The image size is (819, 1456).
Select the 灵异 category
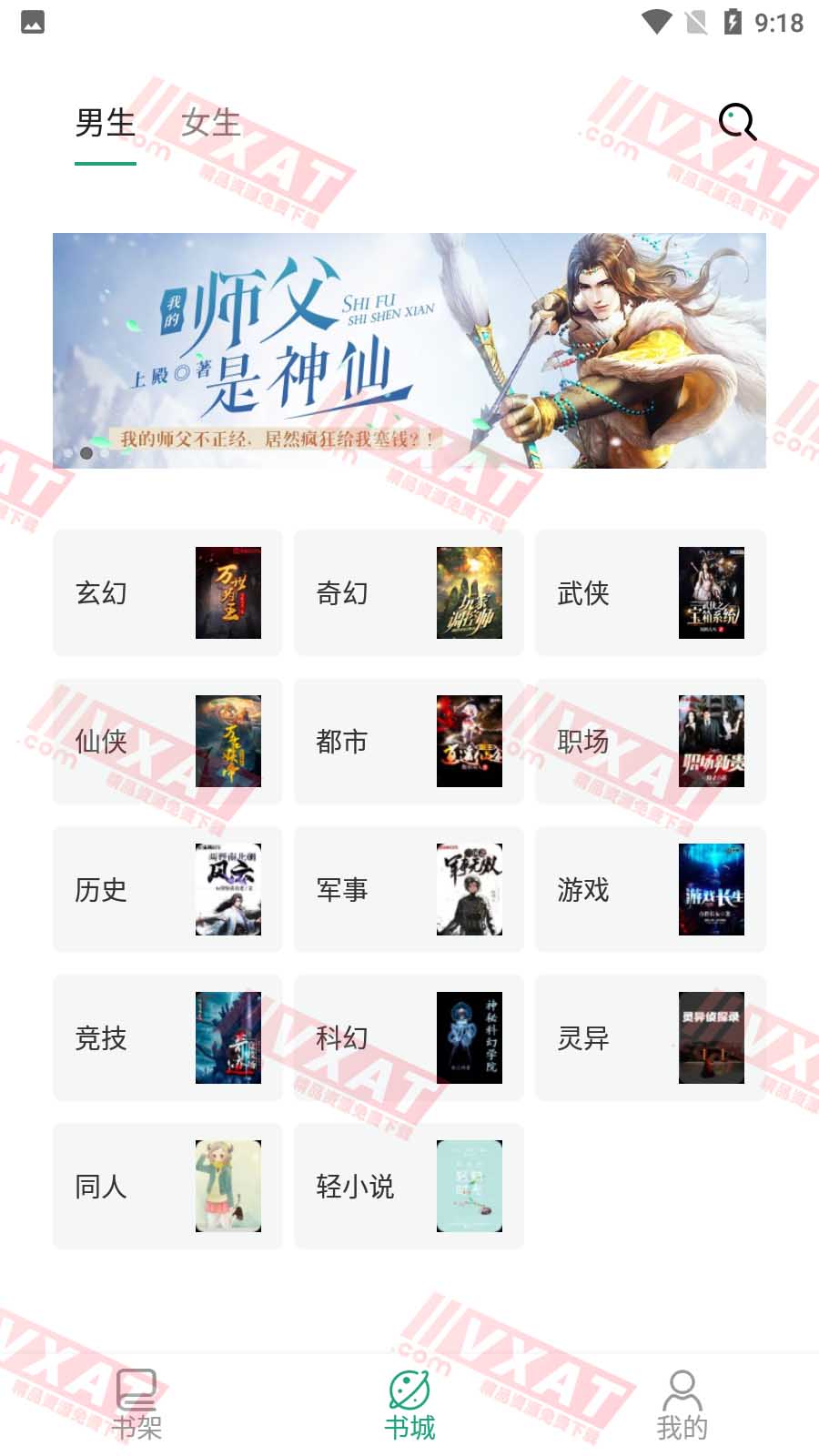coord(650,1037)
